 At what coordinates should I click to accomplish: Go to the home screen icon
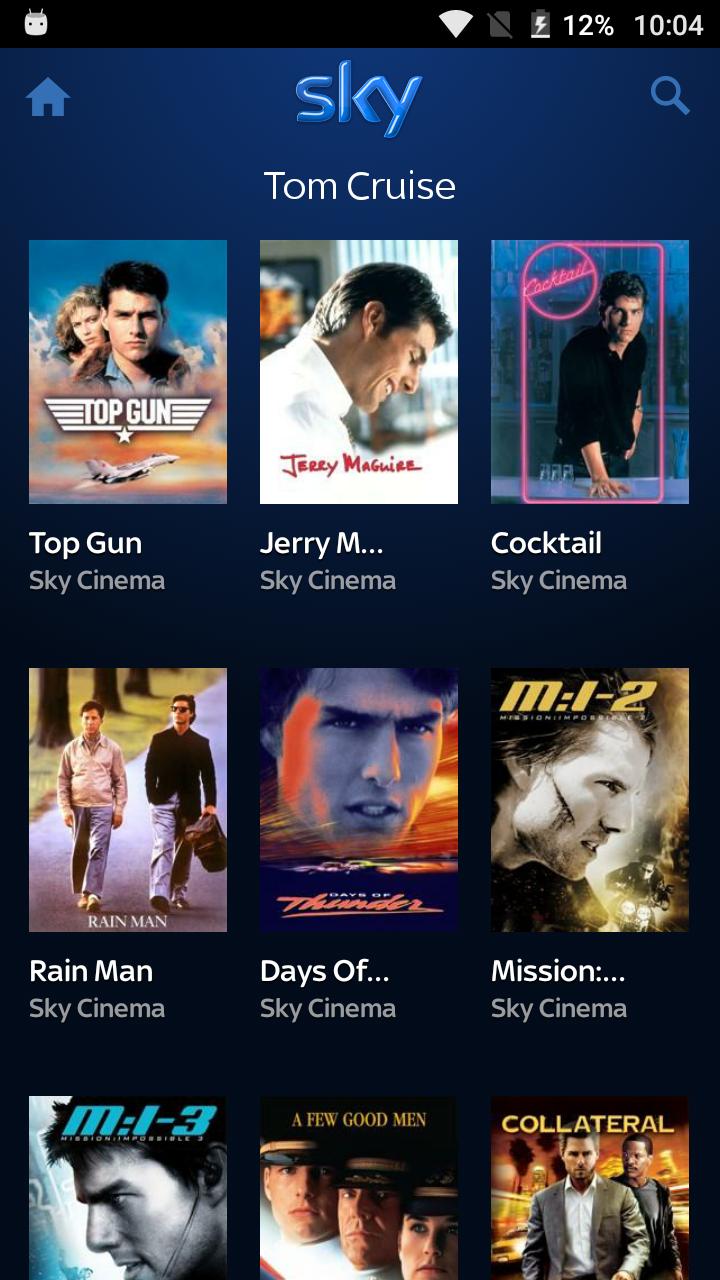coord(48,98)
